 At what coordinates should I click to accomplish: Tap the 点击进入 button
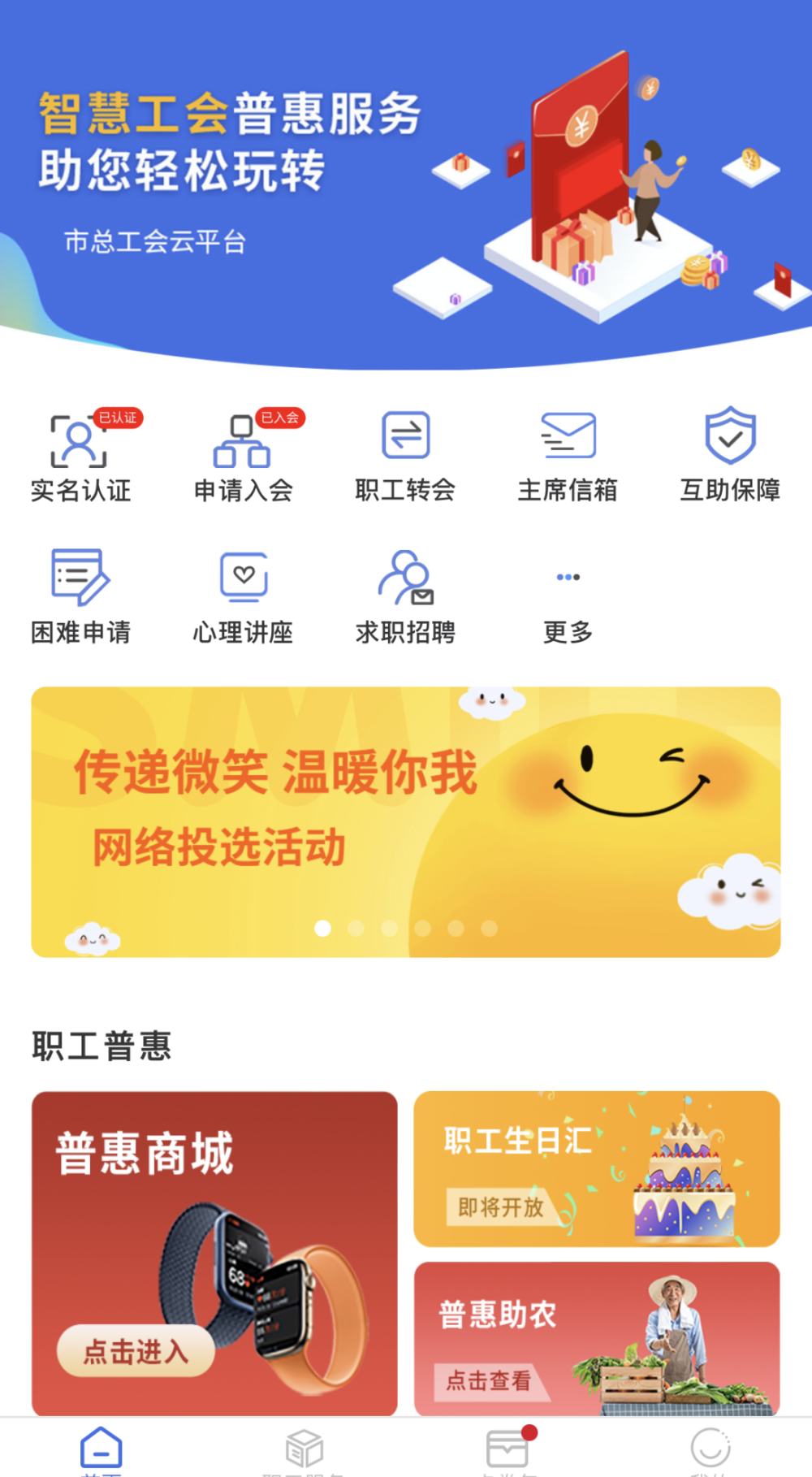tap(136, 1351)
